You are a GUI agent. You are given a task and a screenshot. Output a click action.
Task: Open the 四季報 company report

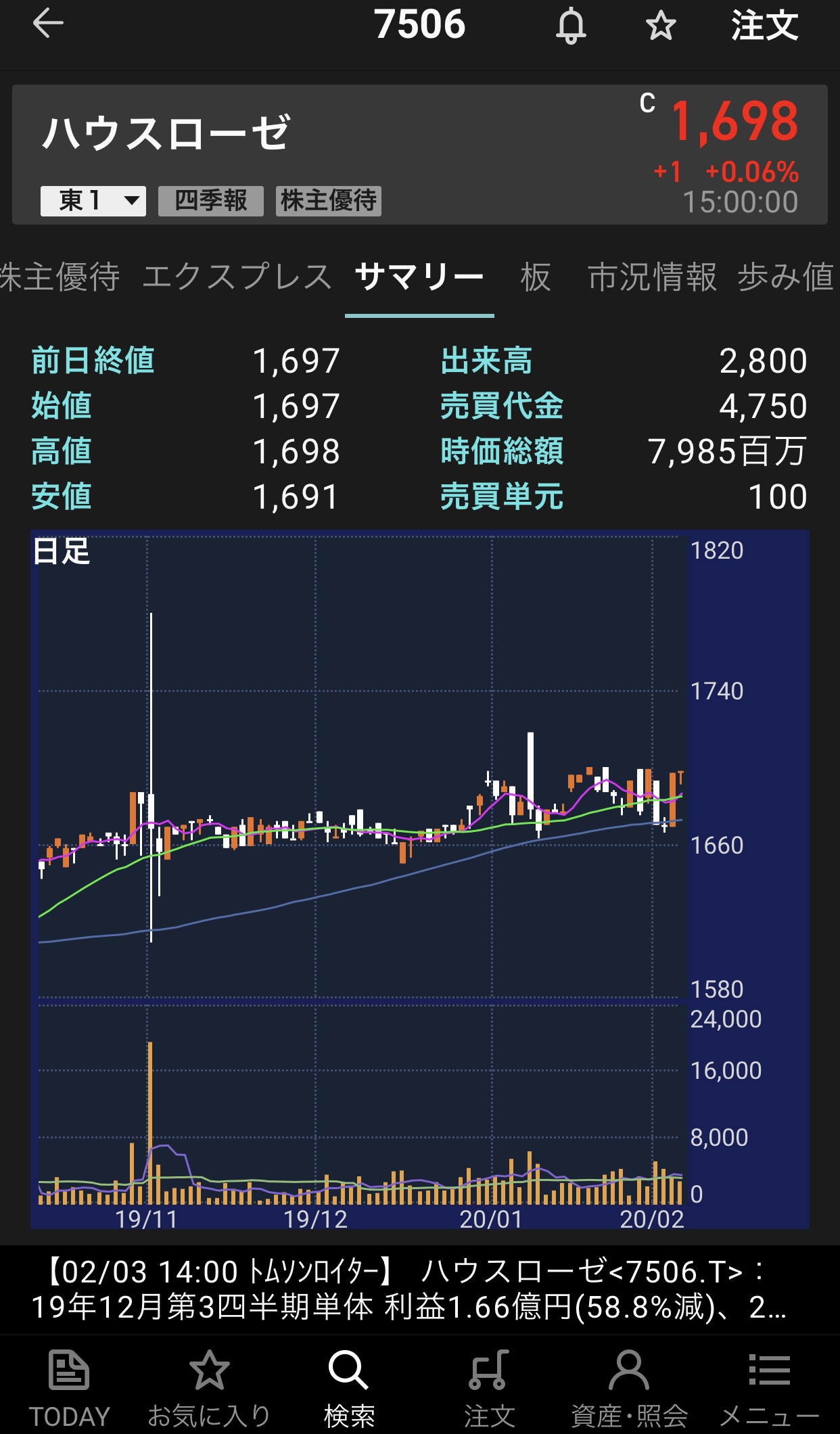(211, 201)
